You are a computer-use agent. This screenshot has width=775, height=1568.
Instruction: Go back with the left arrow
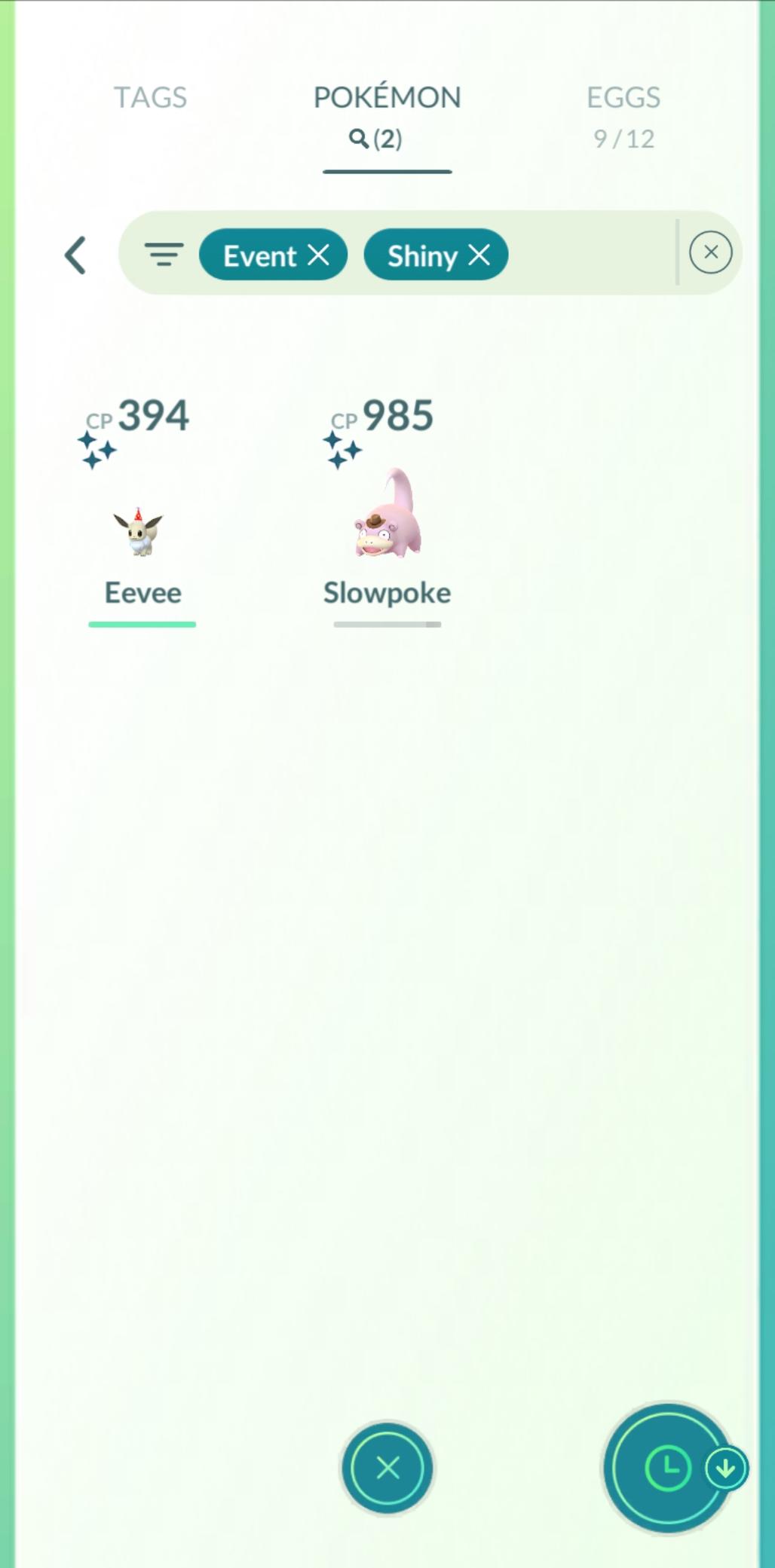click(x=75, y=255)
